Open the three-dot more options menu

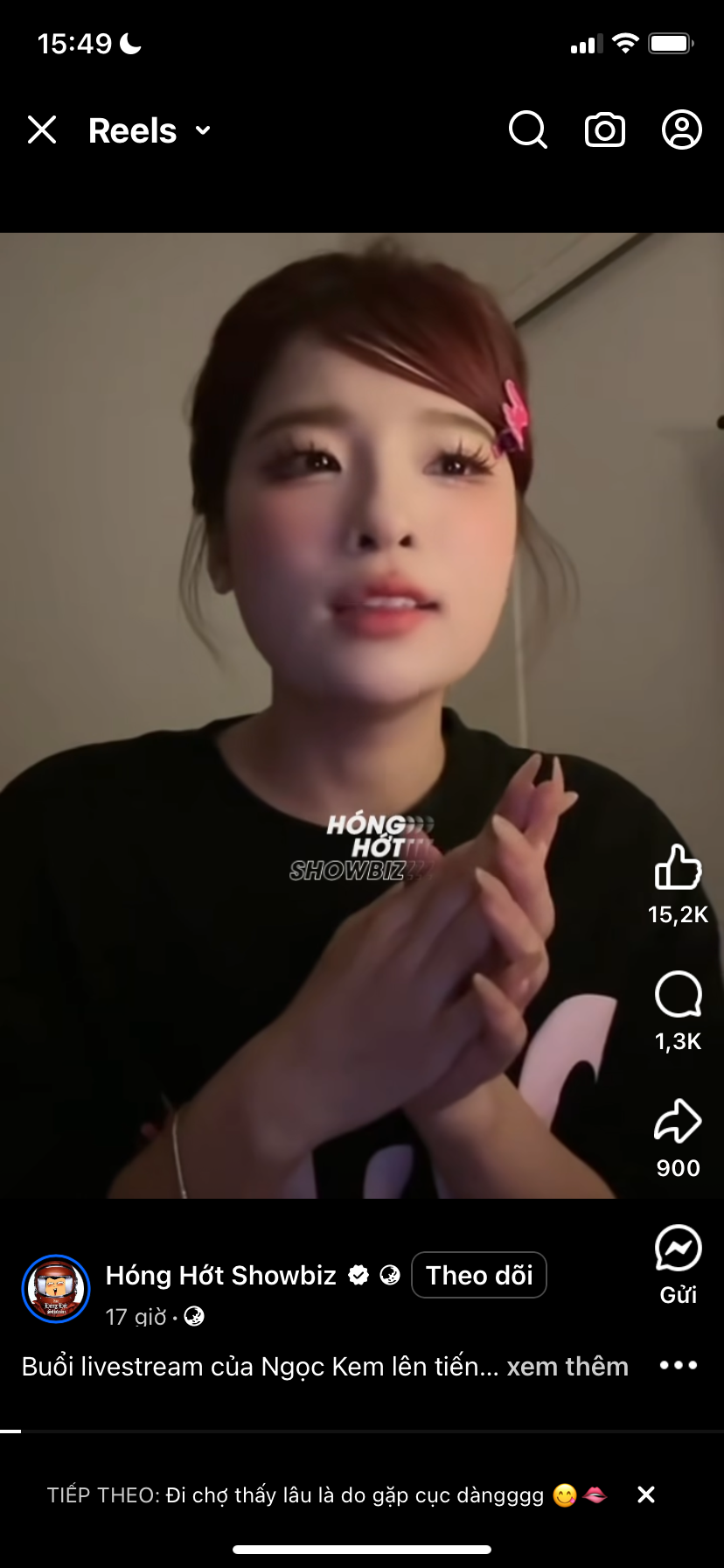click(x=679, y=1365)
